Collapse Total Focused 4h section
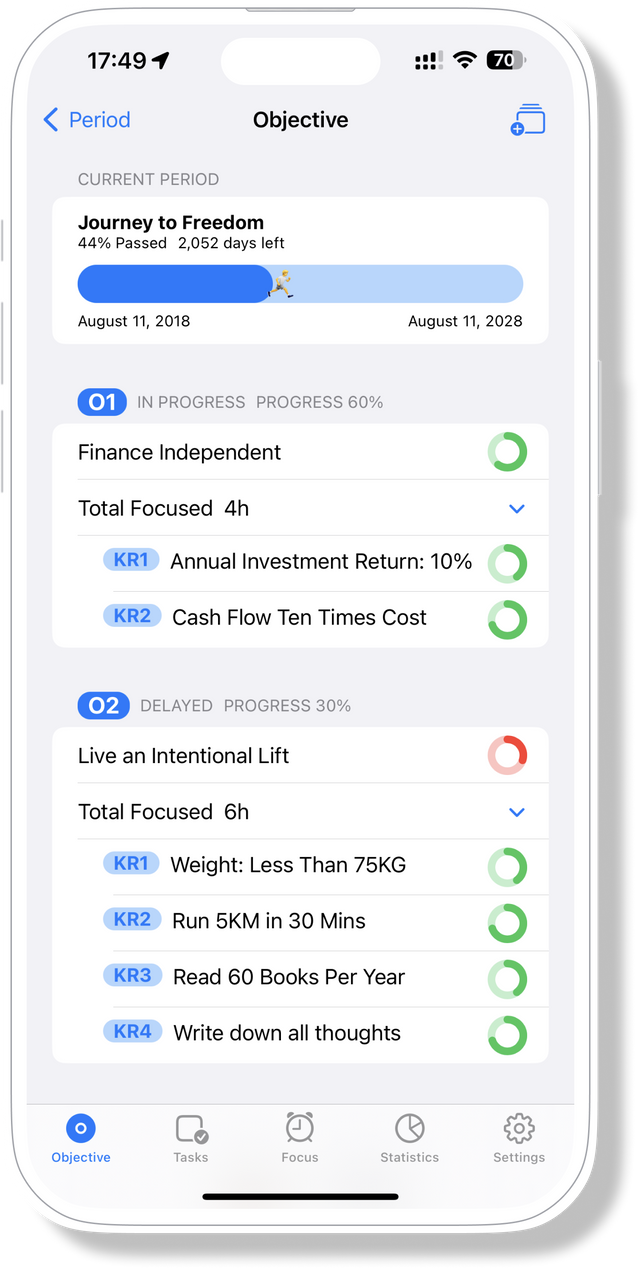 [x=516, y=508]
